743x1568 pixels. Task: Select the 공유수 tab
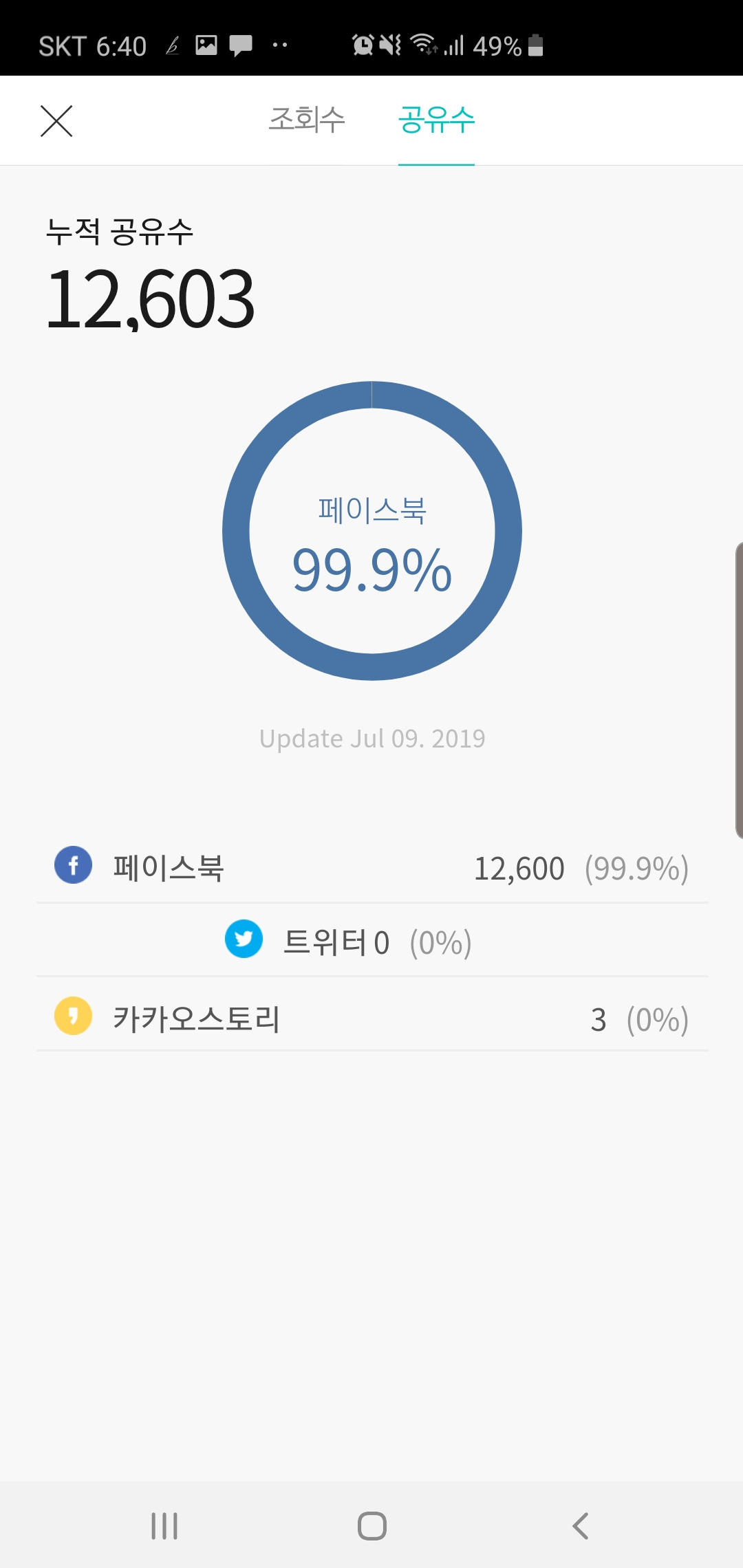click(436, 120)
